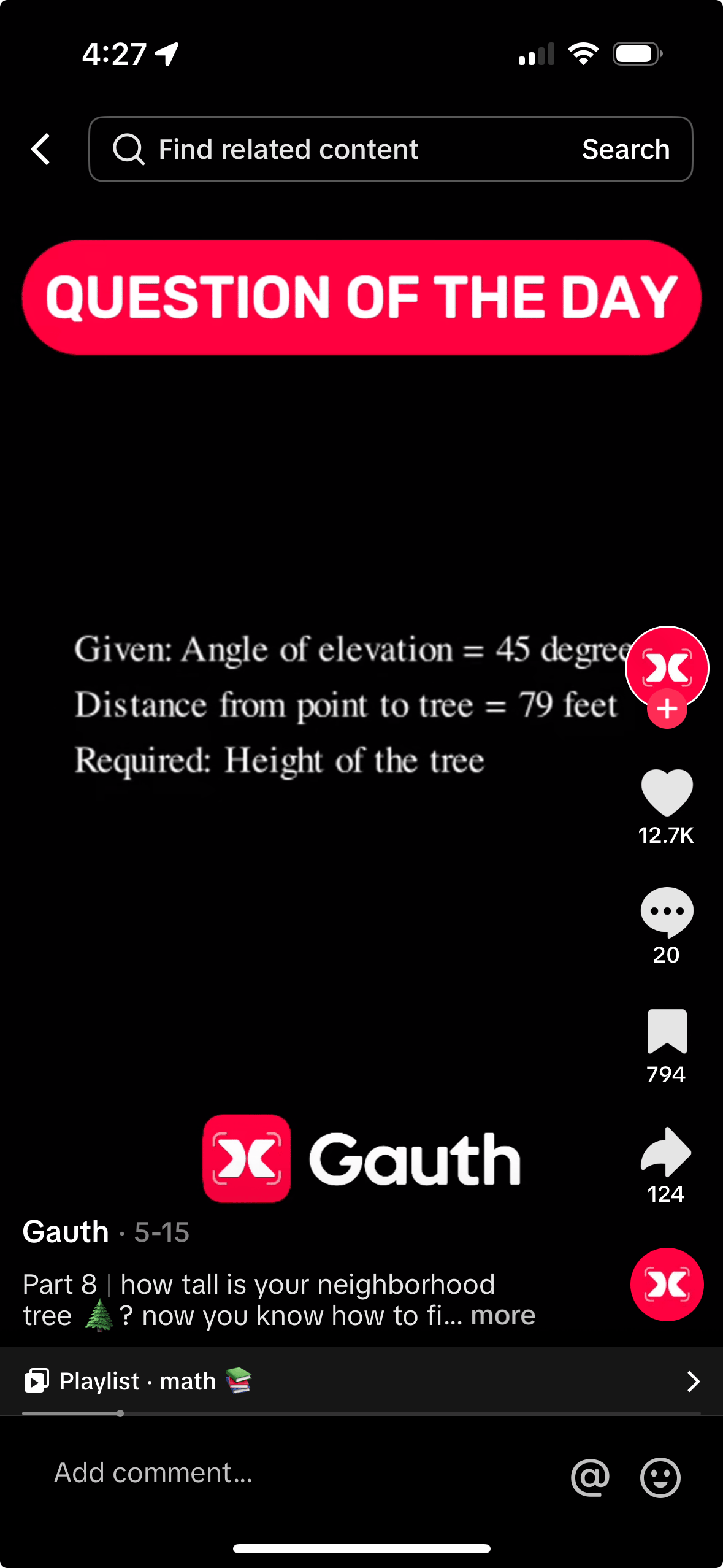This screenshot has width=723, height=1568.
Task: Open the math playlist
Action: pyautogui.click(x=361, y=1381)
